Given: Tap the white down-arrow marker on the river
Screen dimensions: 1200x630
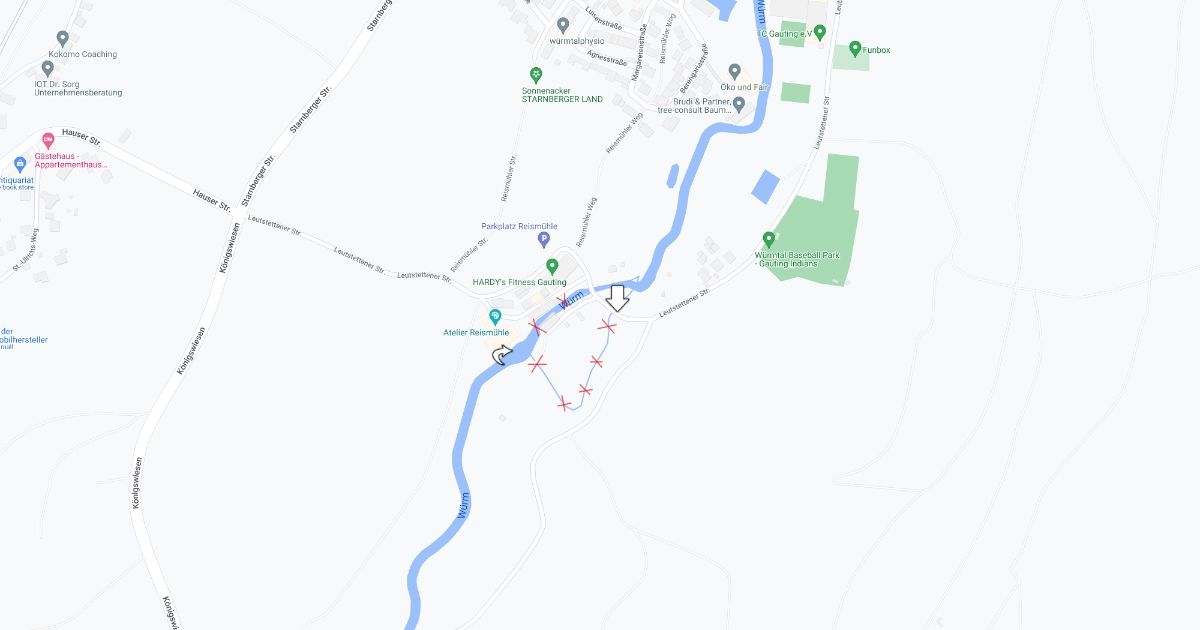Looking at the screenshot, I should (617, 297).
